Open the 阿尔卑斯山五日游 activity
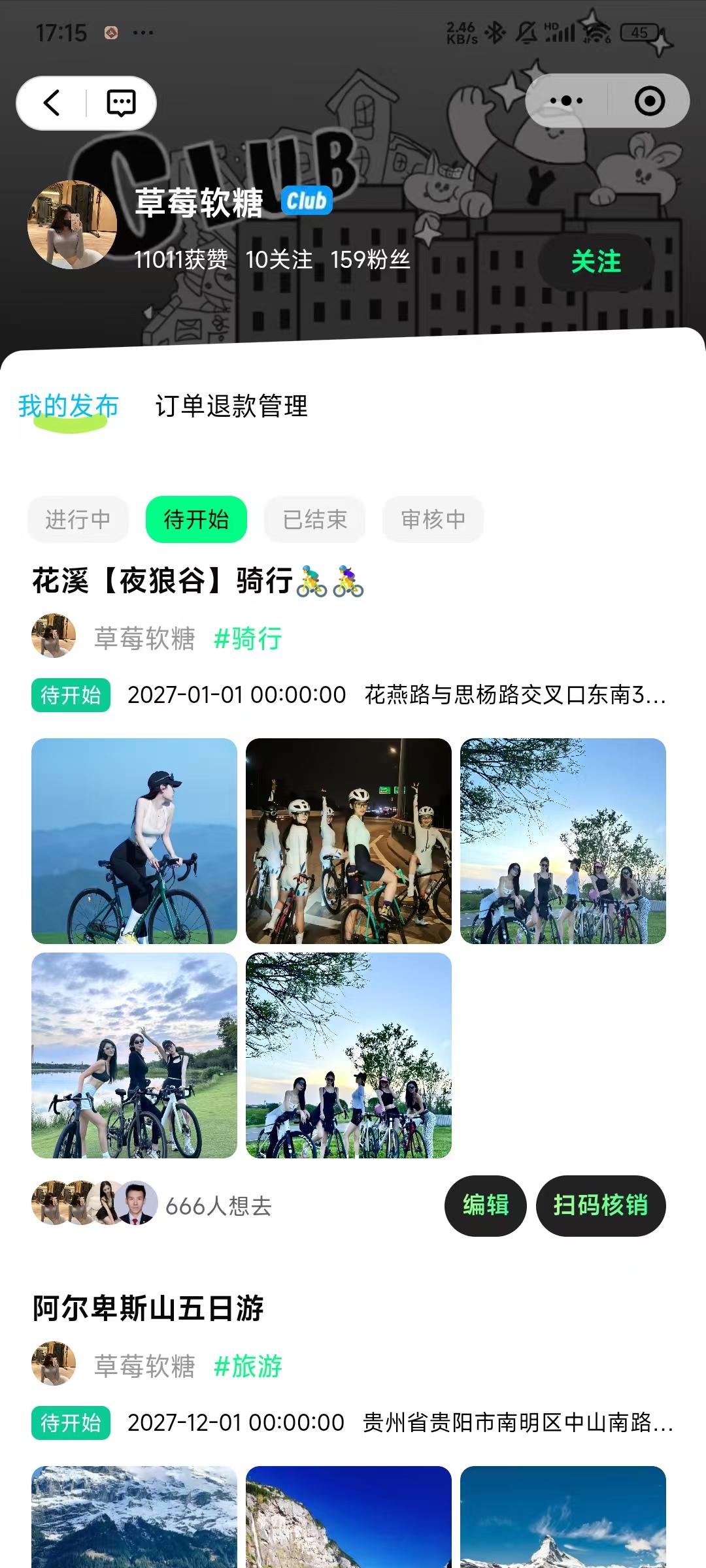The width and height of the screenshot is (706, 1568). (x=148, y=1309)
